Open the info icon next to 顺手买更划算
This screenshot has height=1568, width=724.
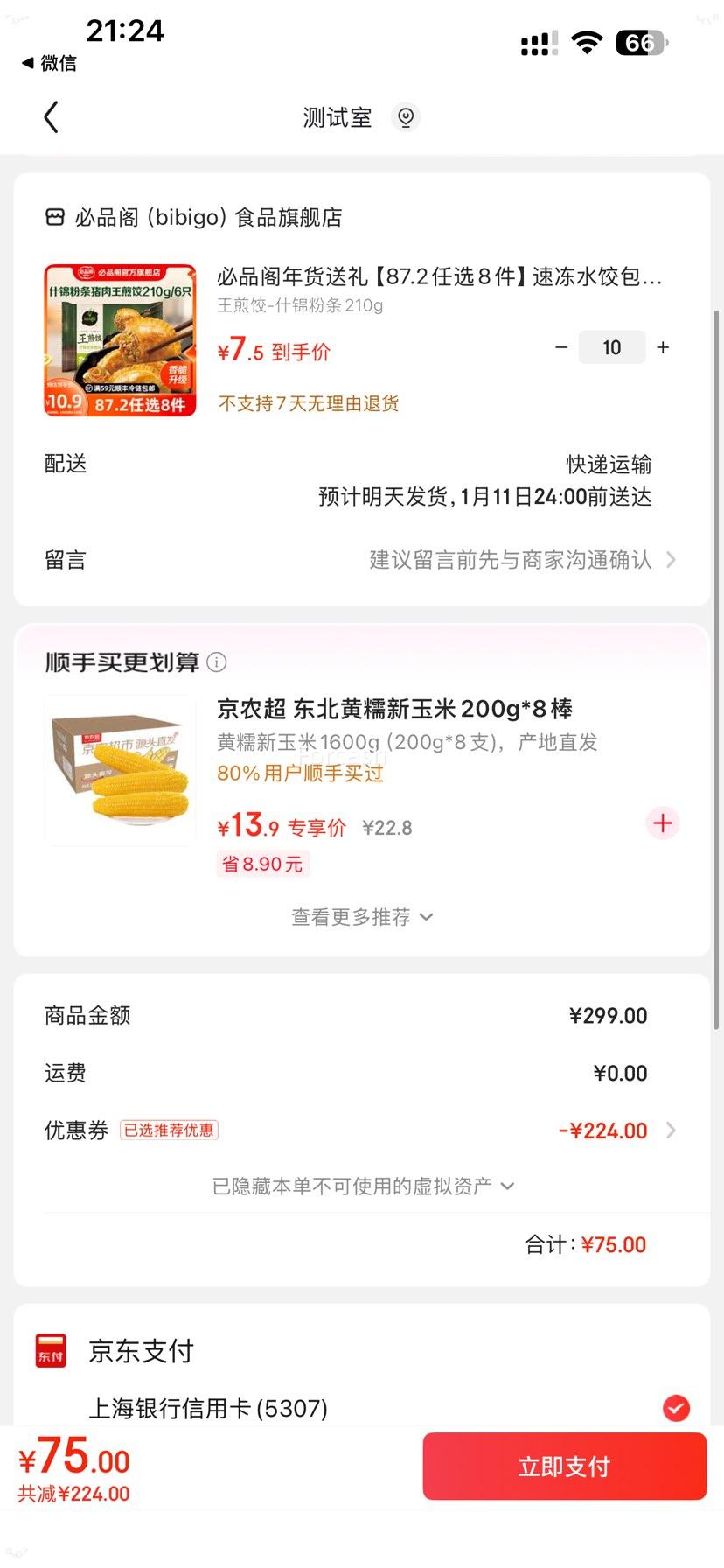tap(216, 662)
